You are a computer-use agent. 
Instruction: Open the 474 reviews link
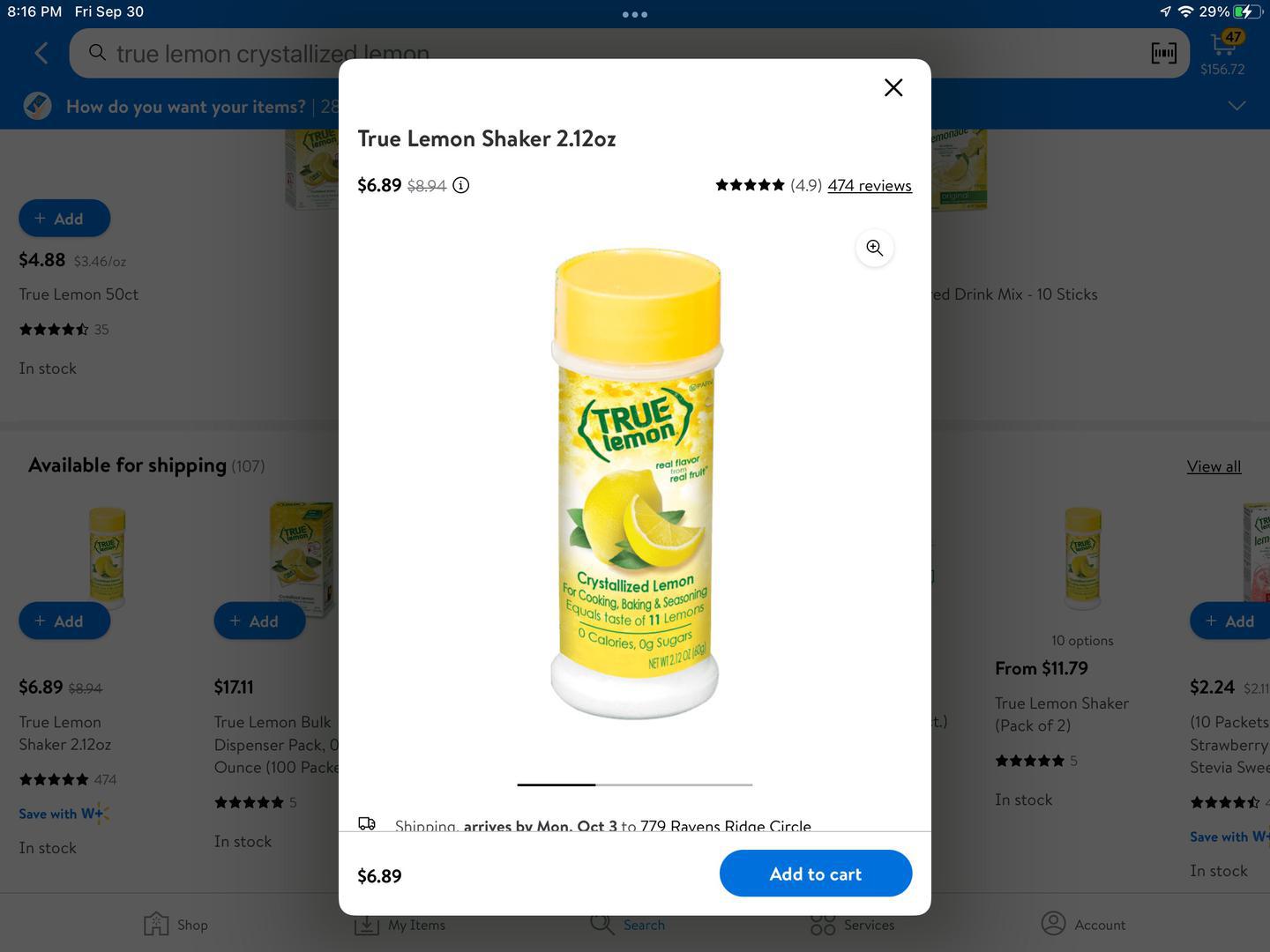869,185
